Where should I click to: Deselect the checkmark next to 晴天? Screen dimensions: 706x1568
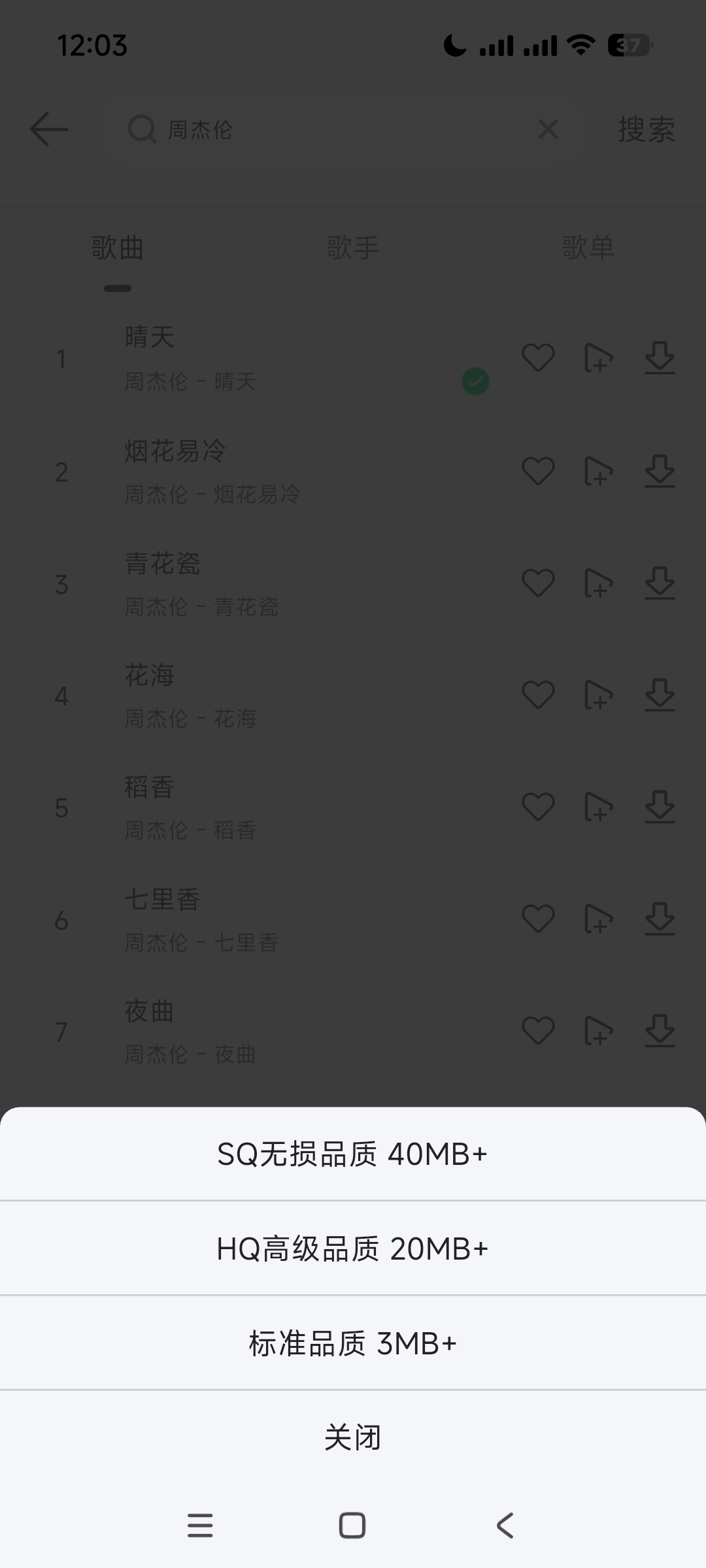coord(475,382)
